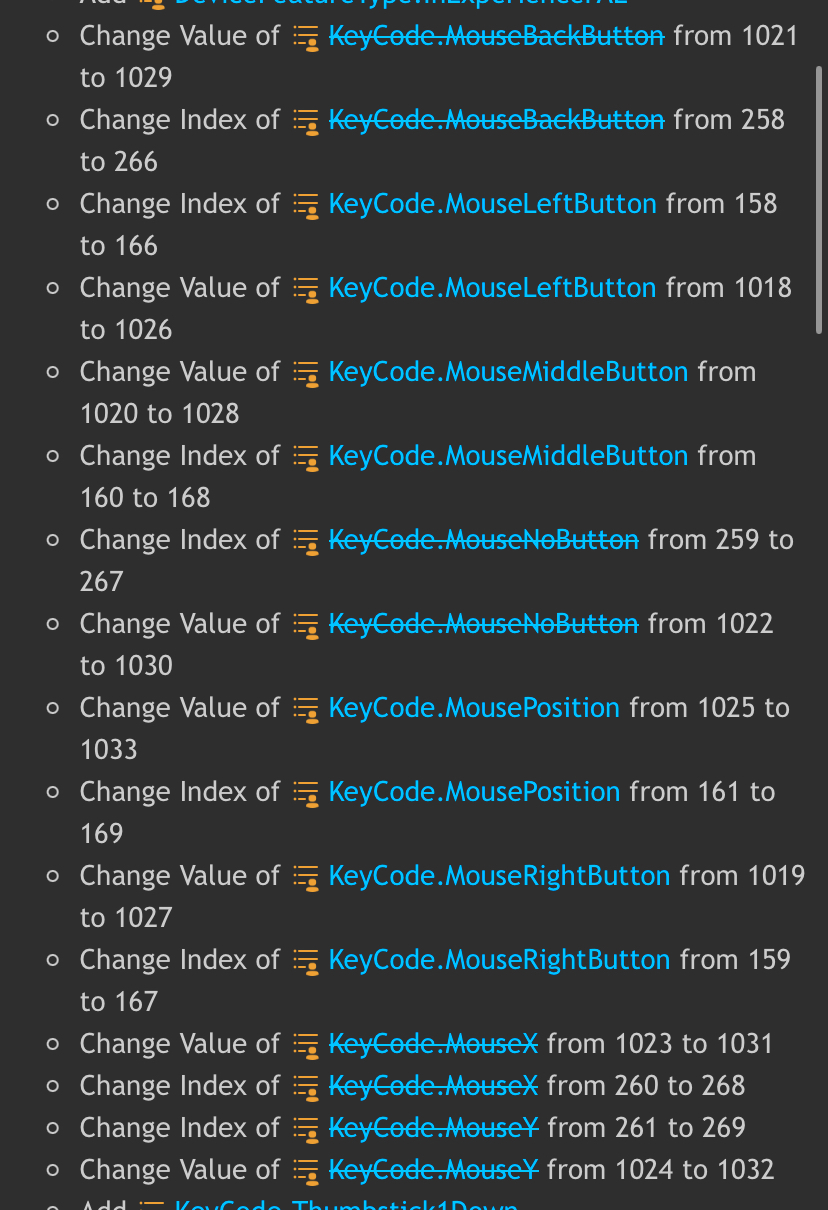Open KeyCode.MouseX link in Change Index row
The image size is (828, 1210).
click(433, 1087)
